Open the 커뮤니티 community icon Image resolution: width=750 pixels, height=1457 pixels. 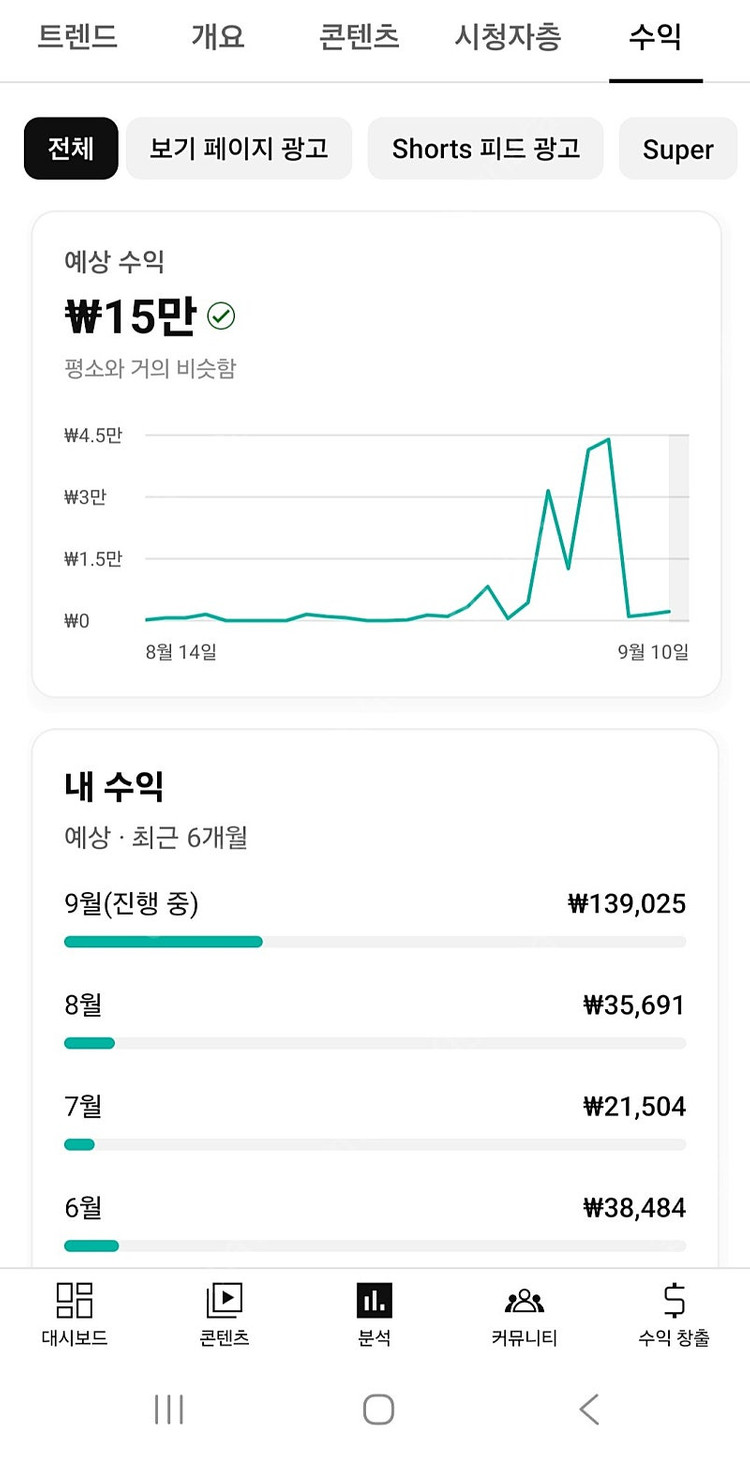(524, 1315)
